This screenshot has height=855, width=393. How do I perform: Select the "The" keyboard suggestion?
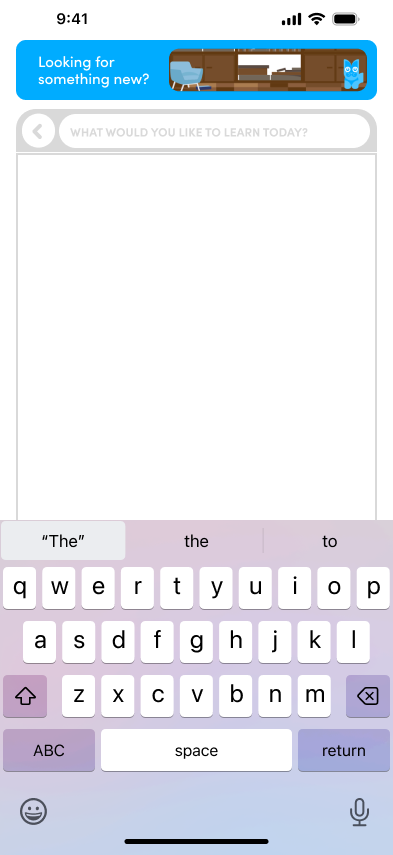[63, 541]
